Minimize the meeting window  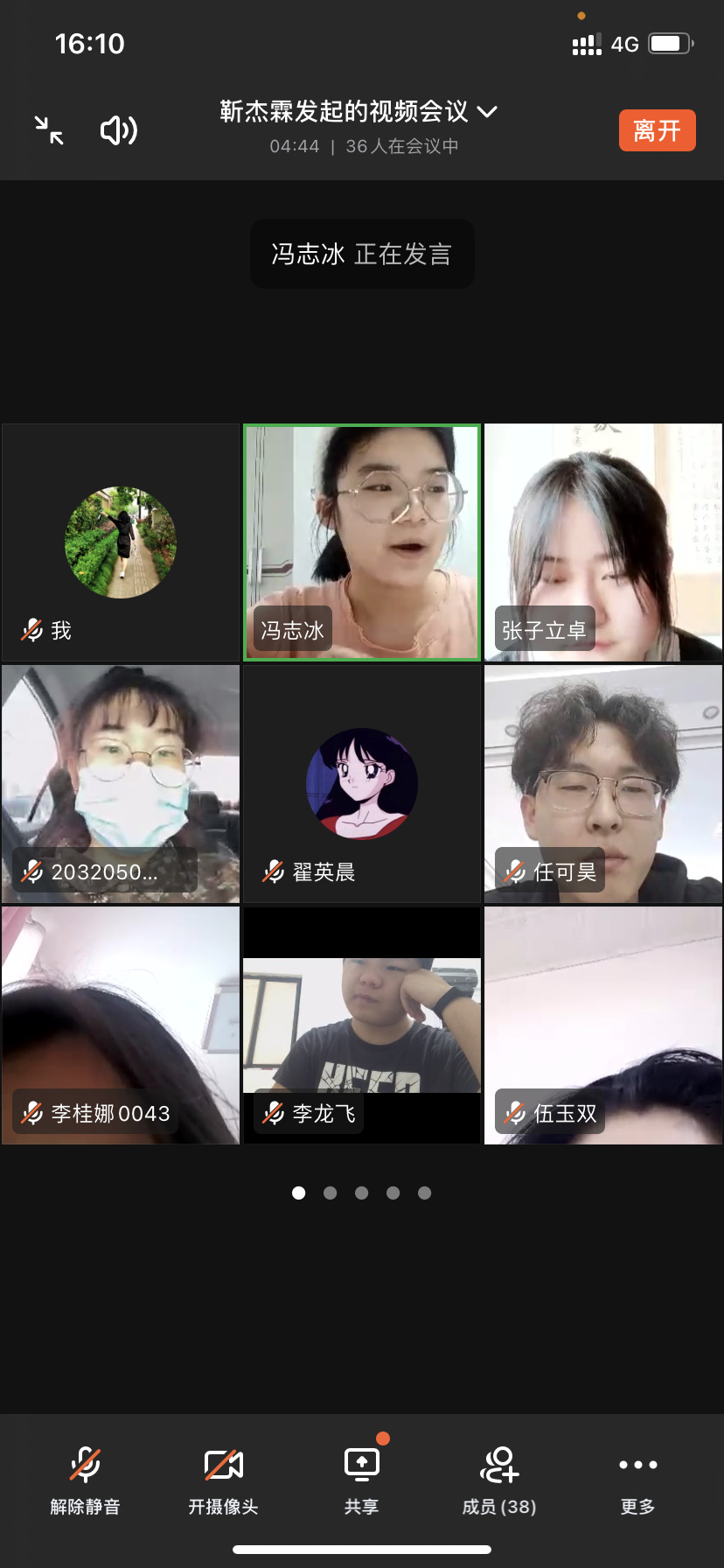[49, 130]
